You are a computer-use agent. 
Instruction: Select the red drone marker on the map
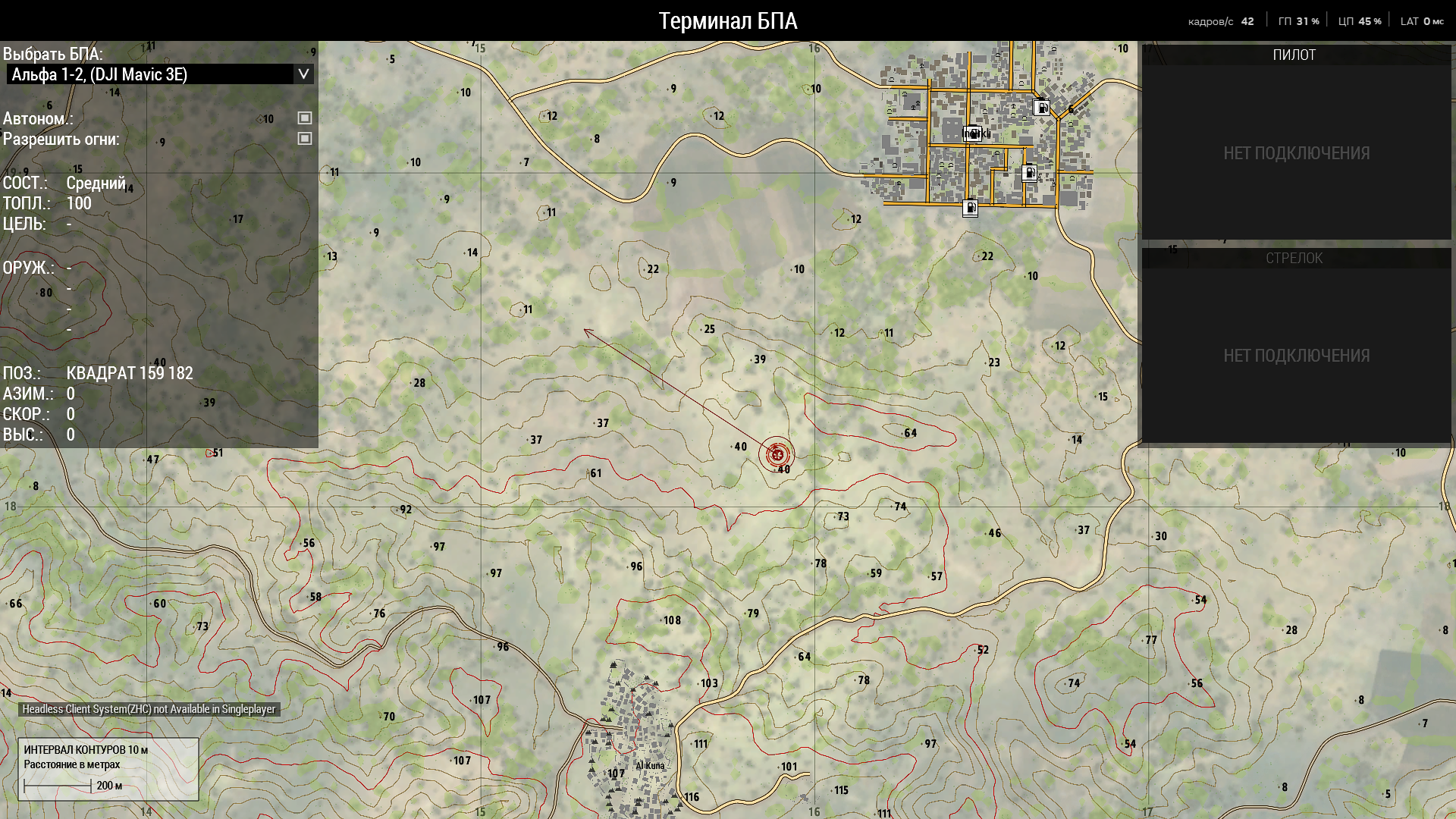point(777,455)
